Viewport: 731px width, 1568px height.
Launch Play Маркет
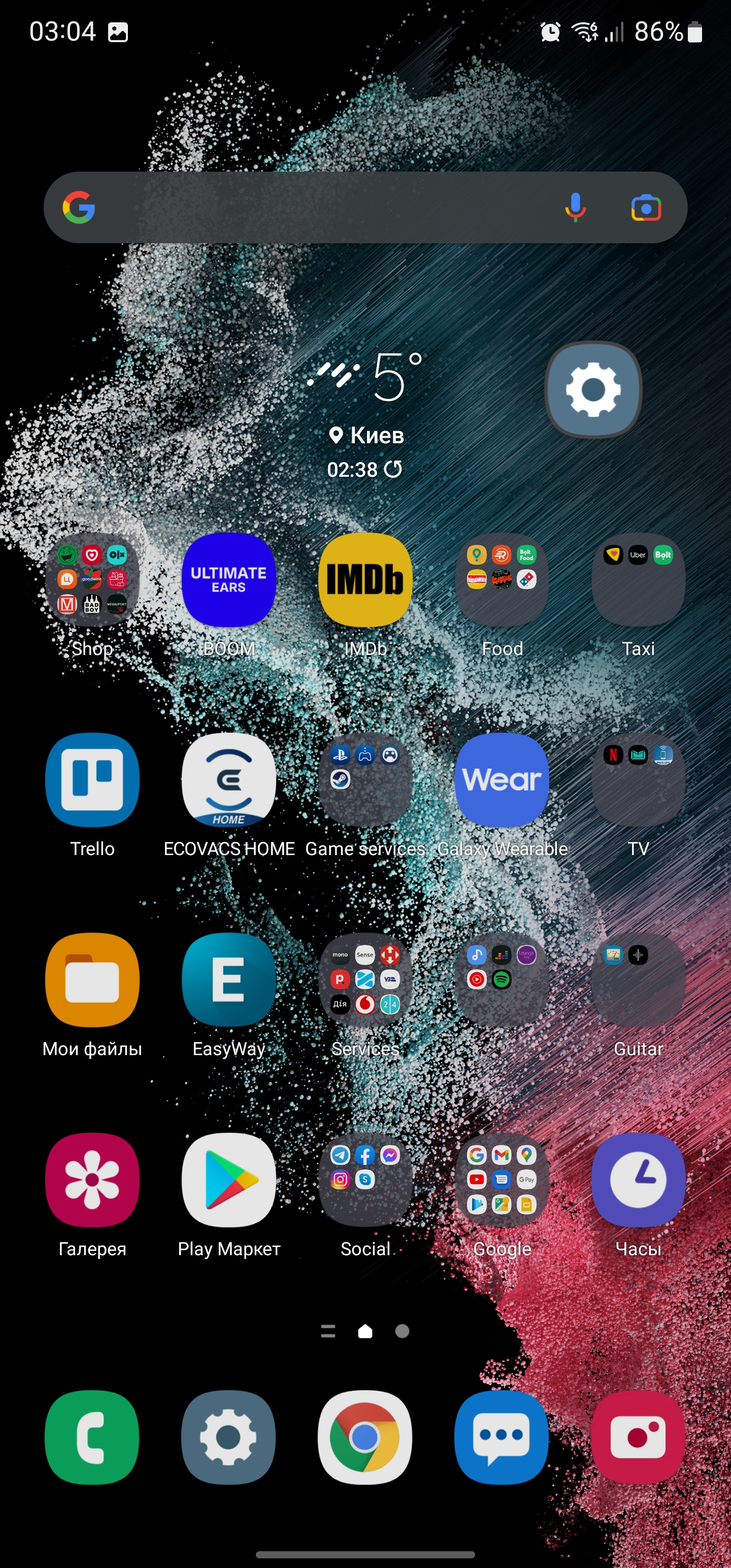pyautogui.click(x=229, y=1180)
